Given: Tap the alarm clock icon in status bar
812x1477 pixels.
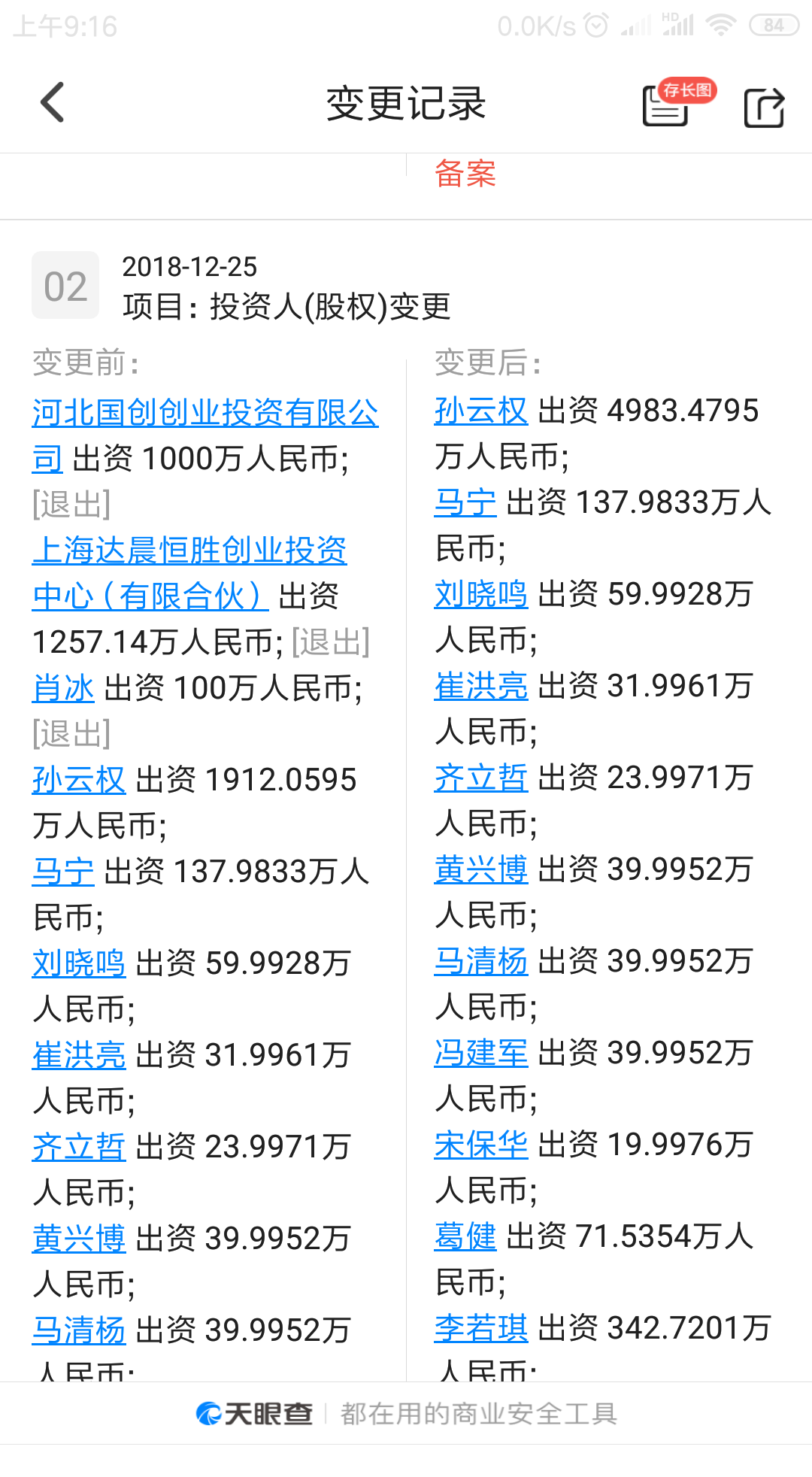Looking at the screenshot, I should pos(595,25).
